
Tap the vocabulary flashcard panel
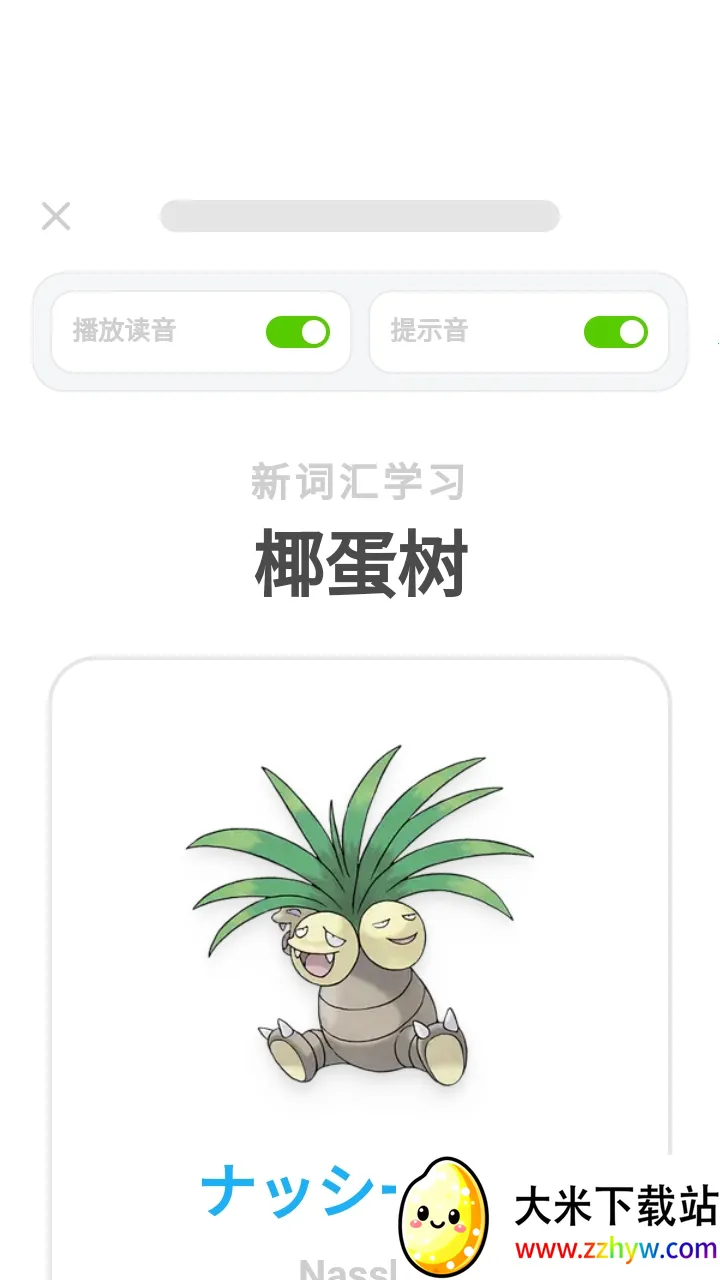[360, 960]
